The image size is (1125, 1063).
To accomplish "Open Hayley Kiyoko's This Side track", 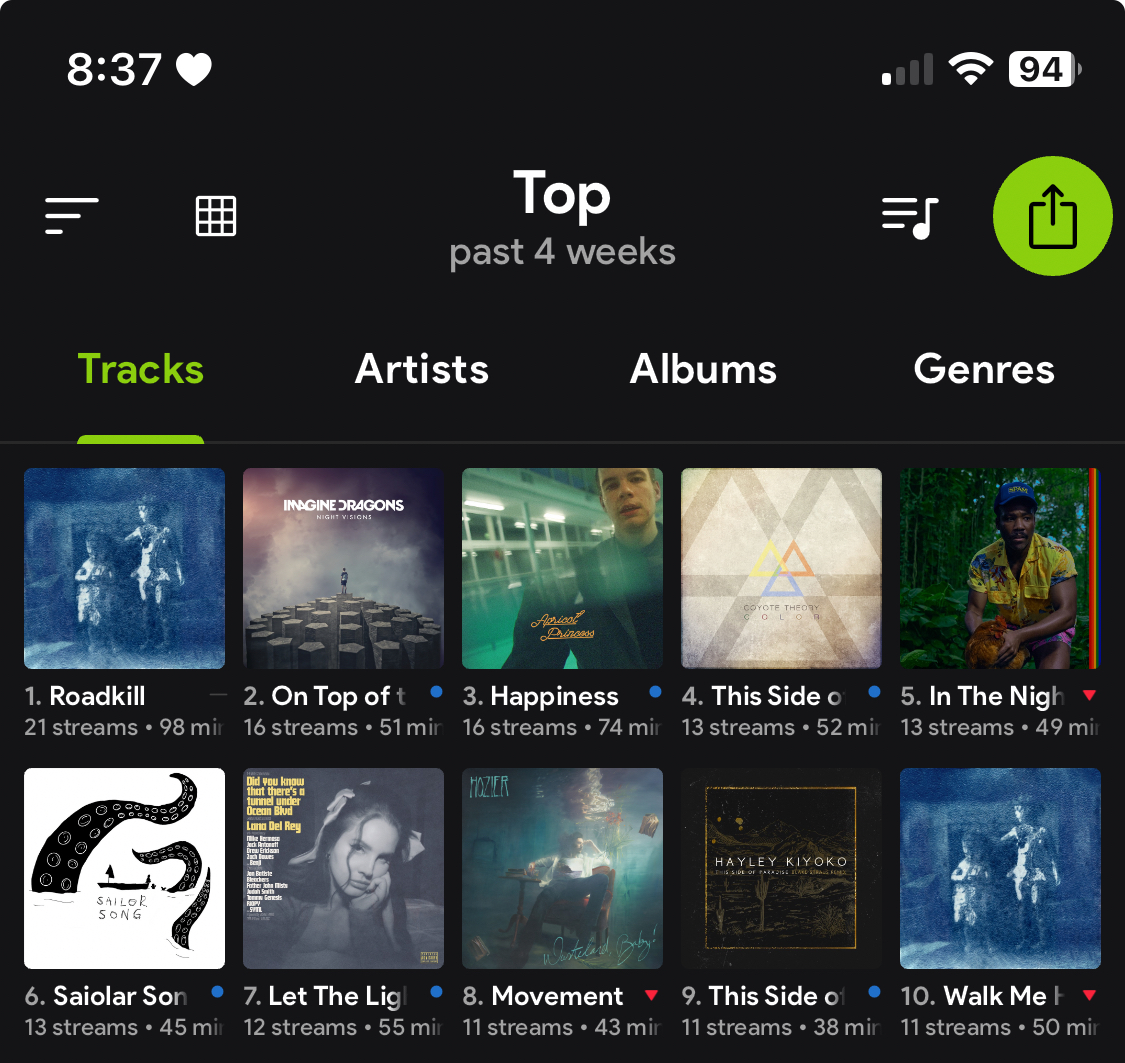I will coord(781,868).
